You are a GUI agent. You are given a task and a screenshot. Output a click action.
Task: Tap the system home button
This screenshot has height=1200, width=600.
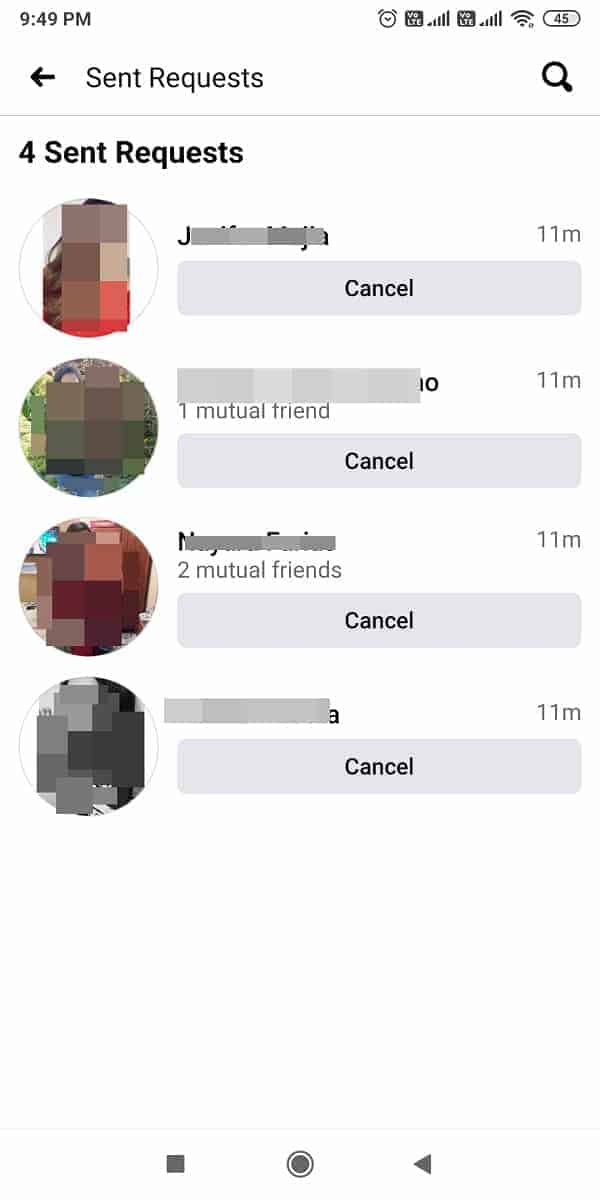tap(299, 1163)
